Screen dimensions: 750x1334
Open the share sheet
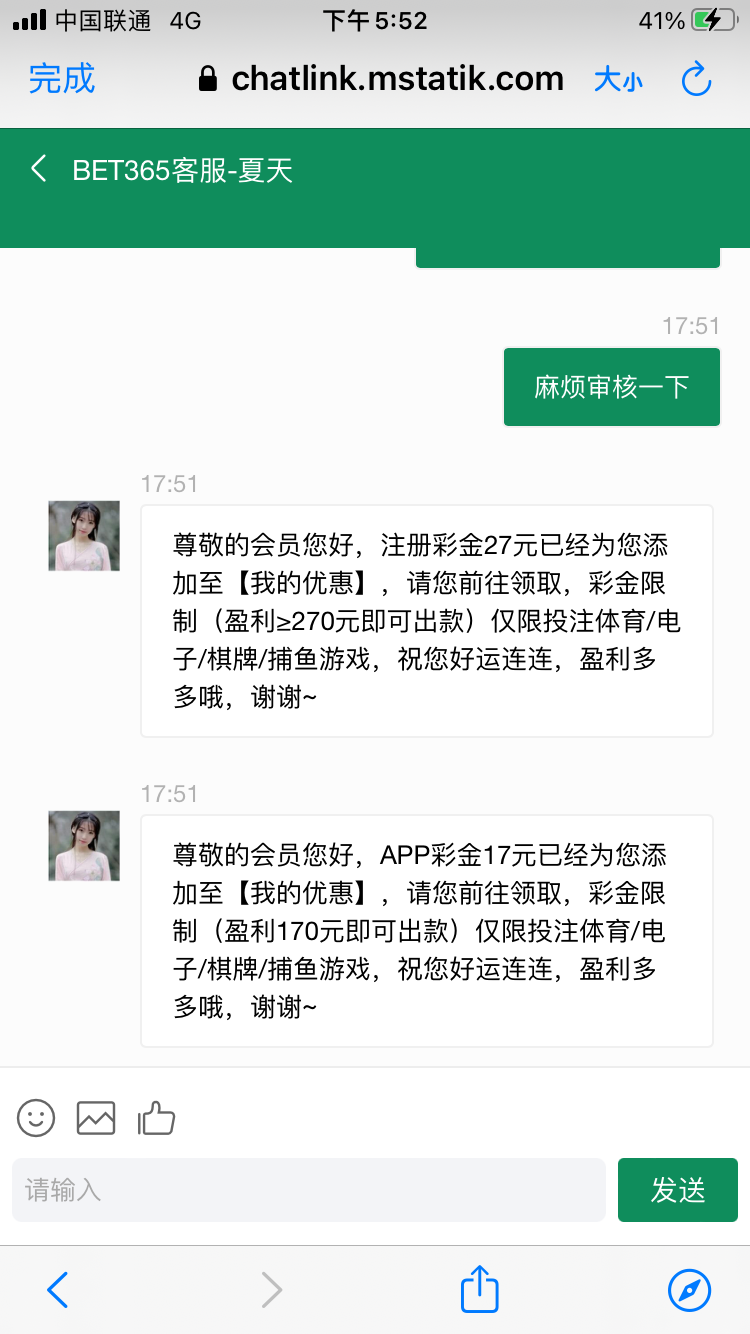(x=479, y=1289)
